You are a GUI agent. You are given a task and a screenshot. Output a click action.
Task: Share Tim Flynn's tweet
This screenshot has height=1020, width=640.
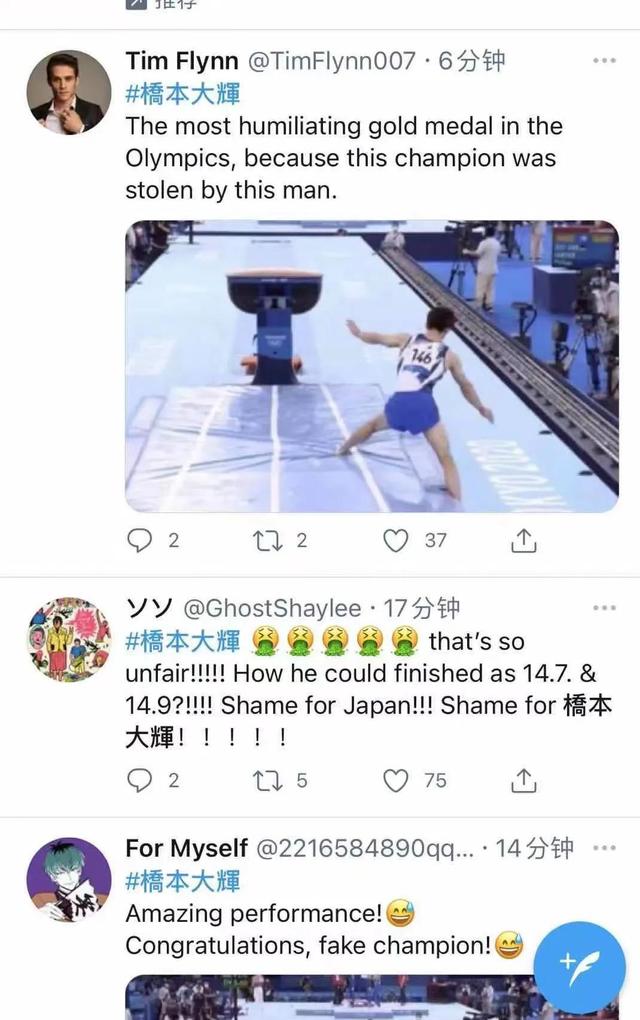click(x=524, y=540)
